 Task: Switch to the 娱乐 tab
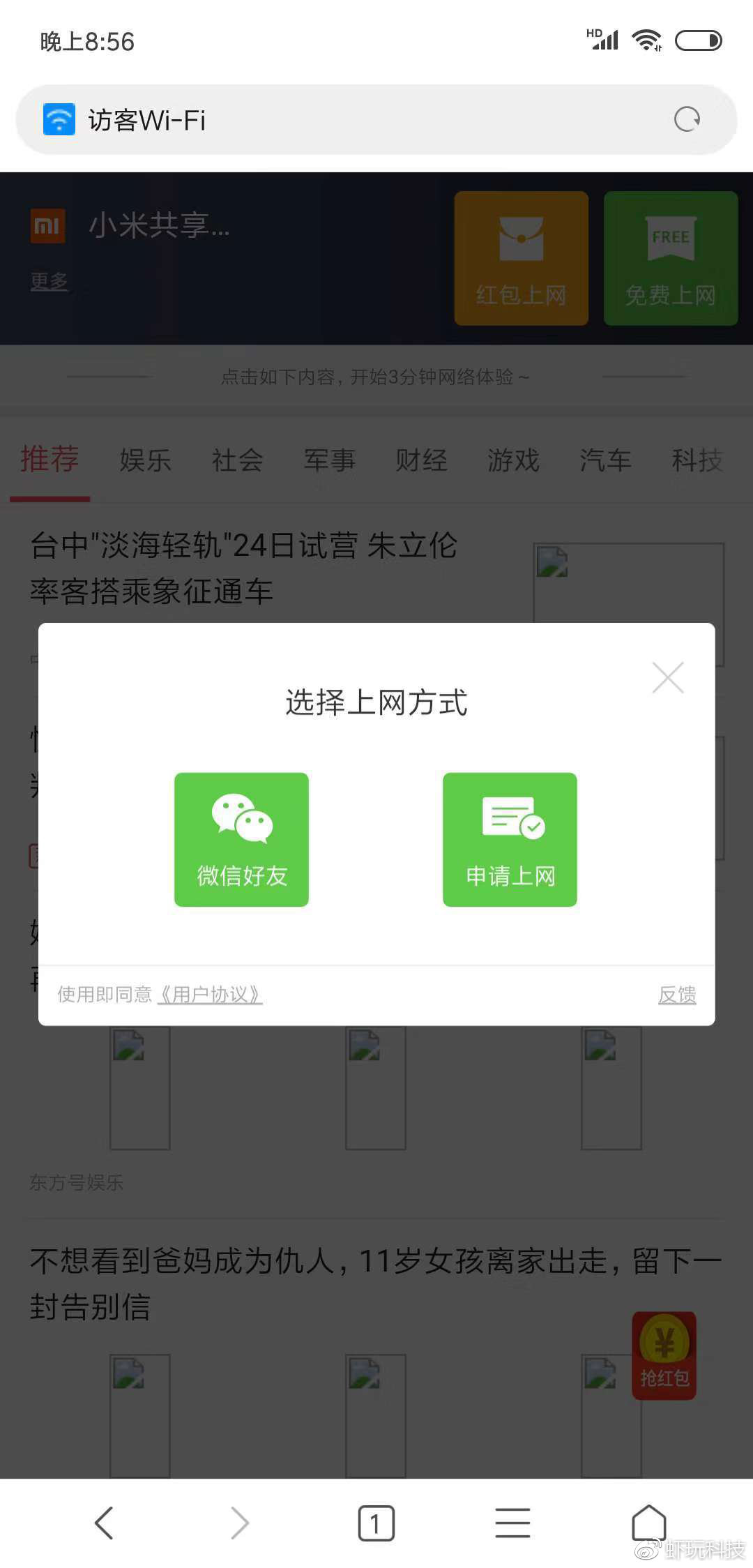point(144,460)
